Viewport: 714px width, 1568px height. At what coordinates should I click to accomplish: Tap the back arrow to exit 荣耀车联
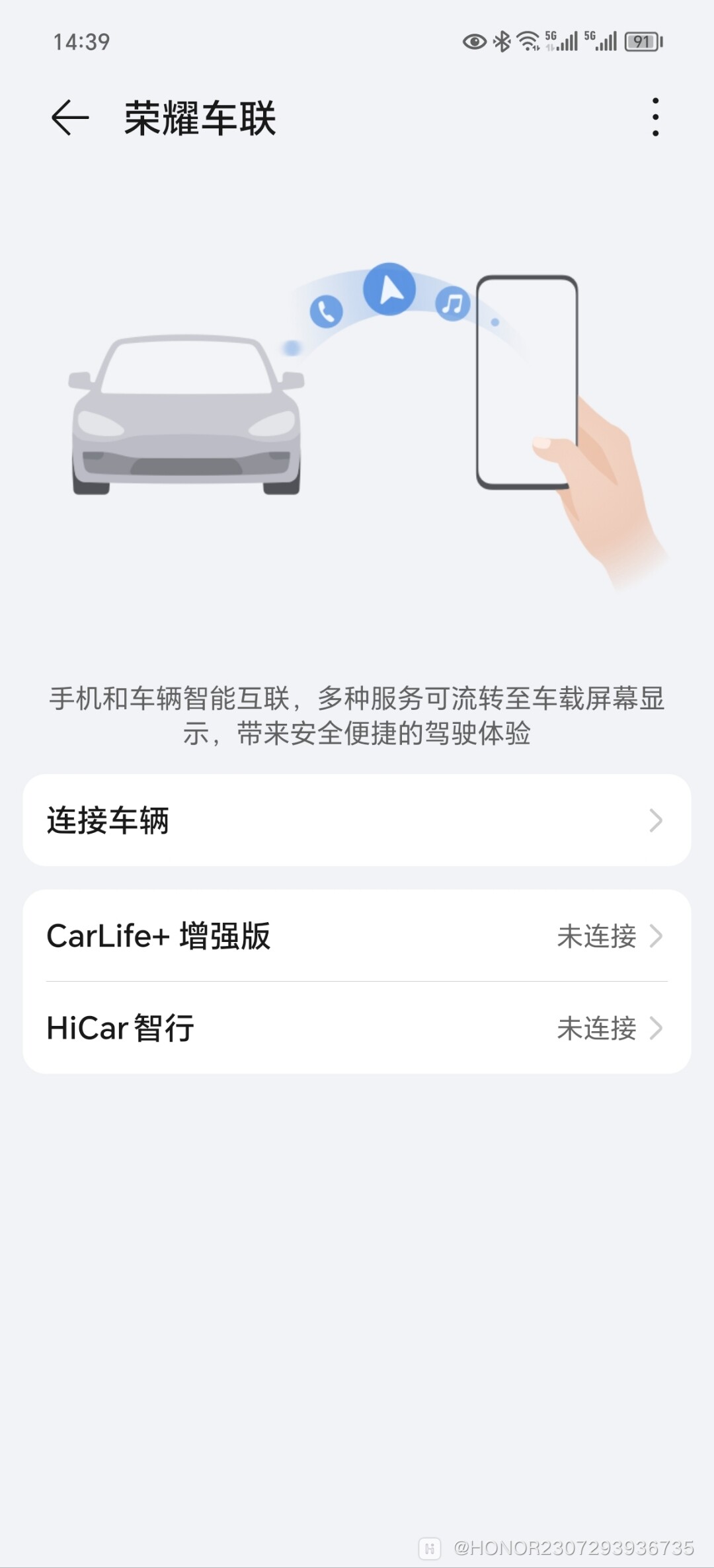[x=69, y=118]
